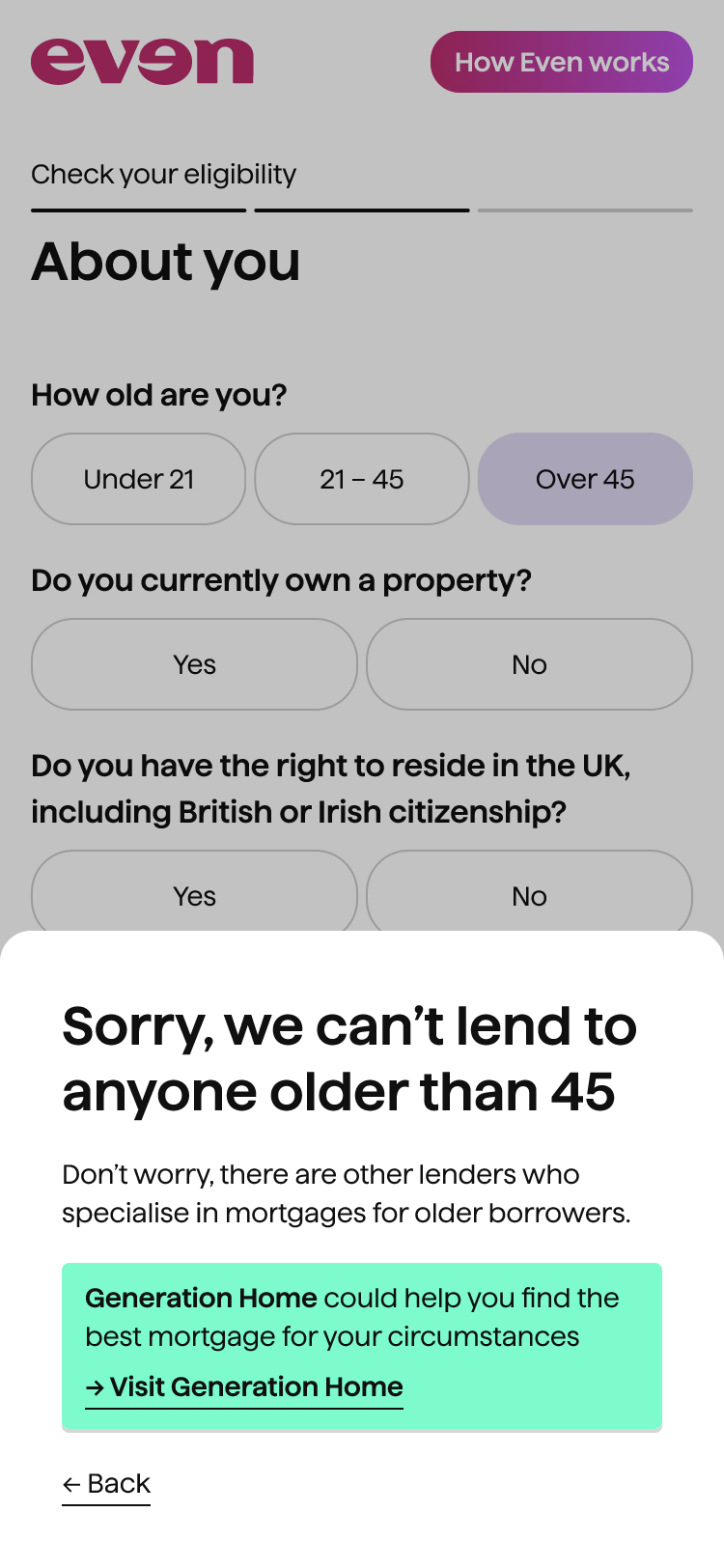Answer No to right to reside in UK
Viewport: 724px width, 1568px height.
529,895
